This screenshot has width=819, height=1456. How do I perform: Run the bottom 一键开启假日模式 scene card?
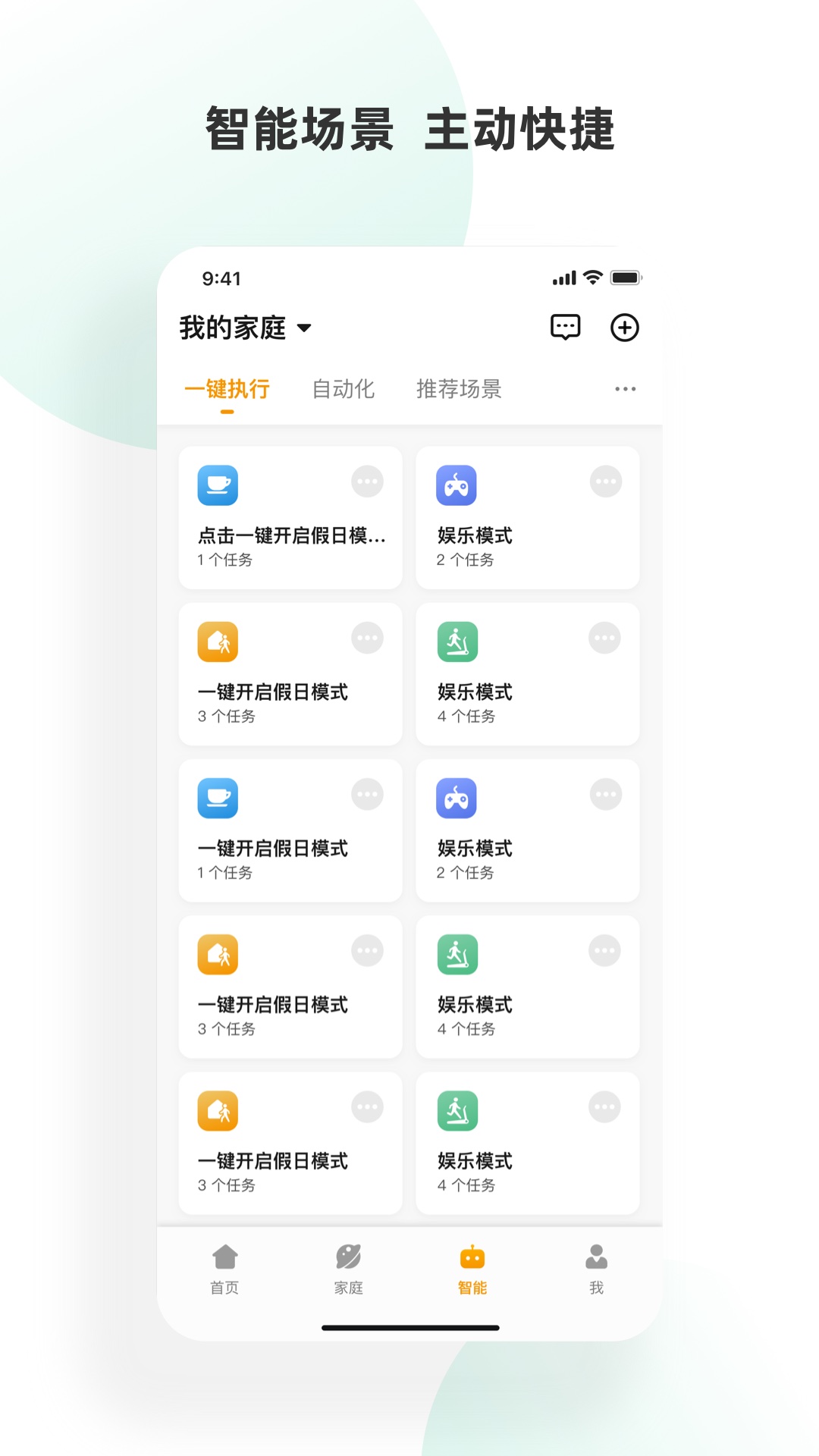[290, 1144]
